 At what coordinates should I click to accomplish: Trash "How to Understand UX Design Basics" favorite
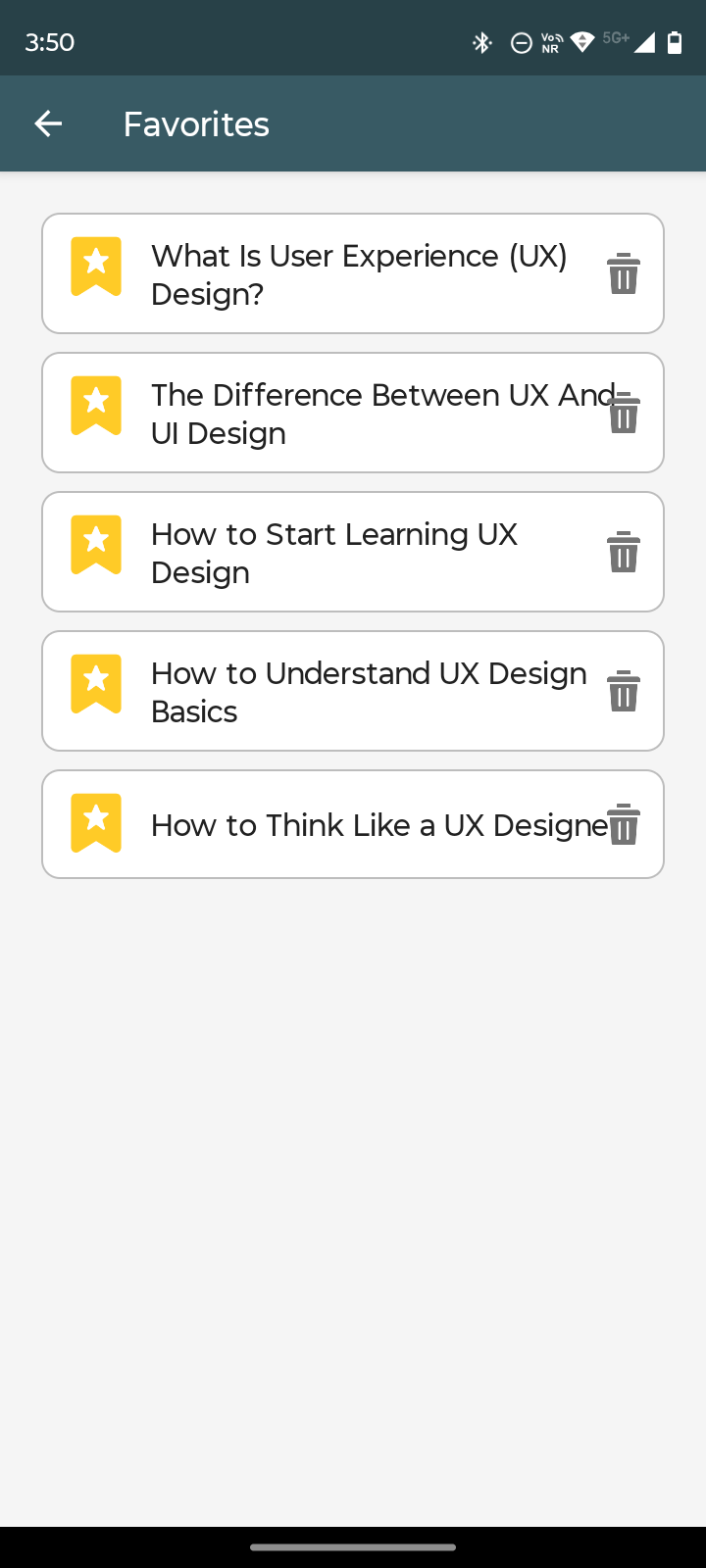[x=624, y=691]
